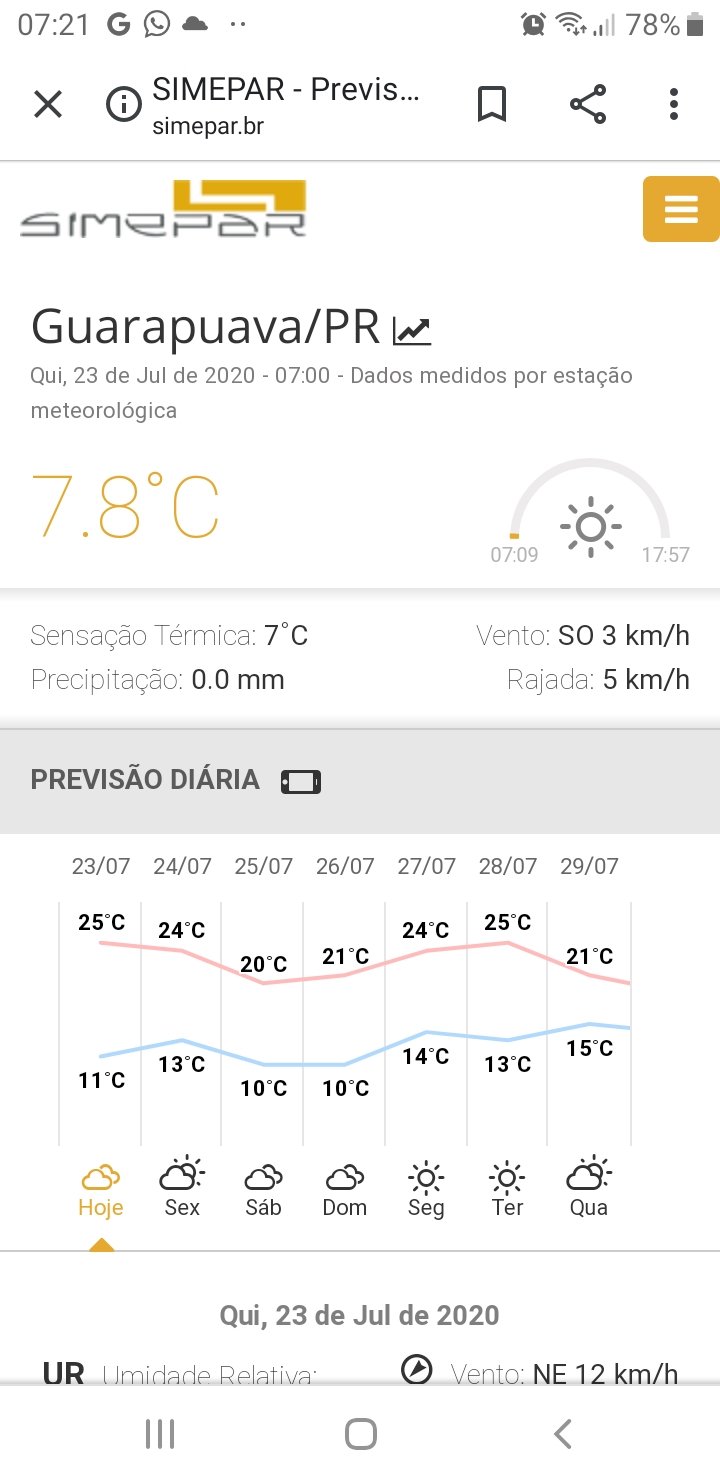This screenshot has width=720, height=1480.
Task: View site info icon next to page title
Action: pos(124,104)
